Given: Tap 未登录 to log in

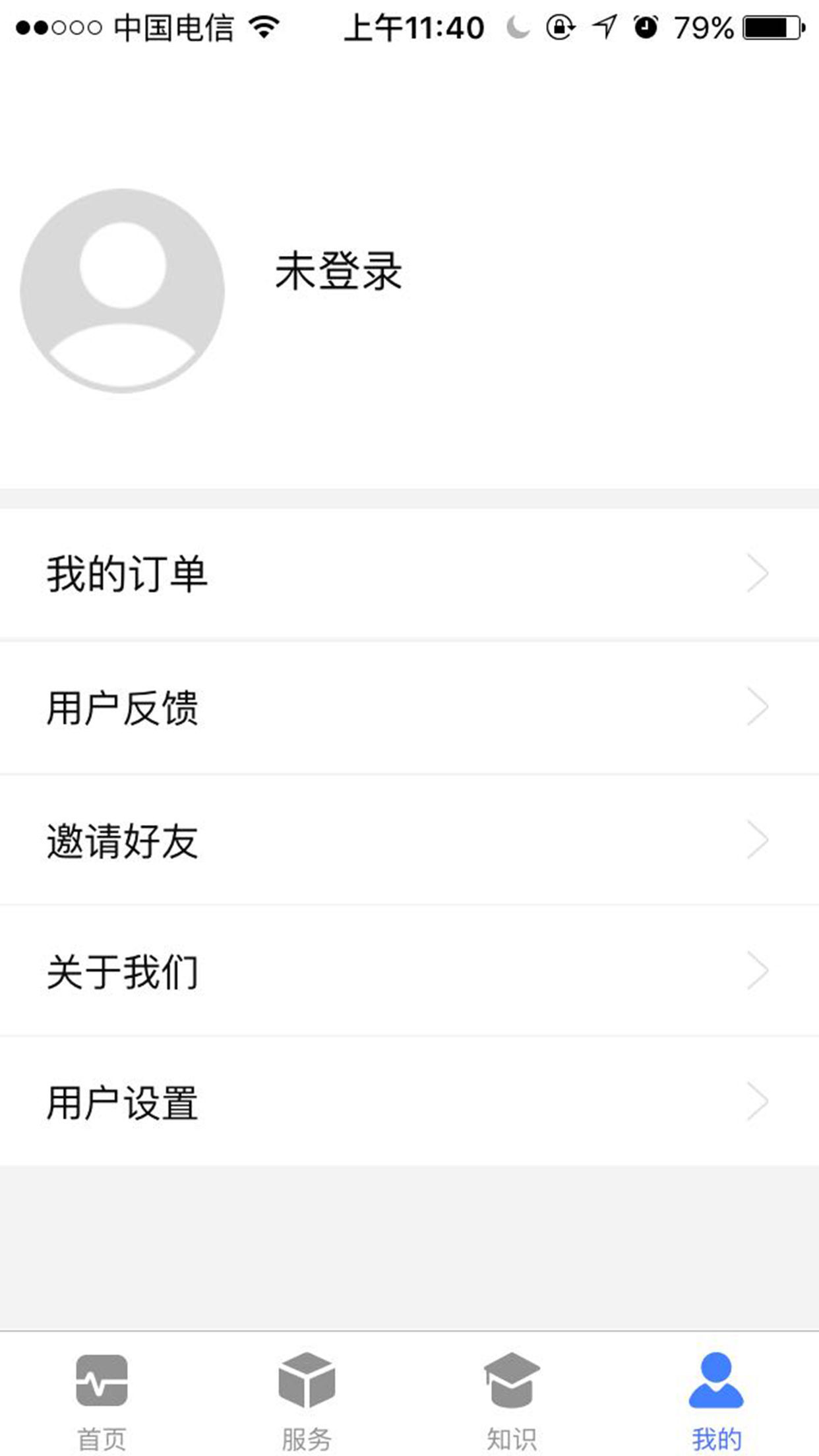Looking at the screenshot, I should click(338, 271).
